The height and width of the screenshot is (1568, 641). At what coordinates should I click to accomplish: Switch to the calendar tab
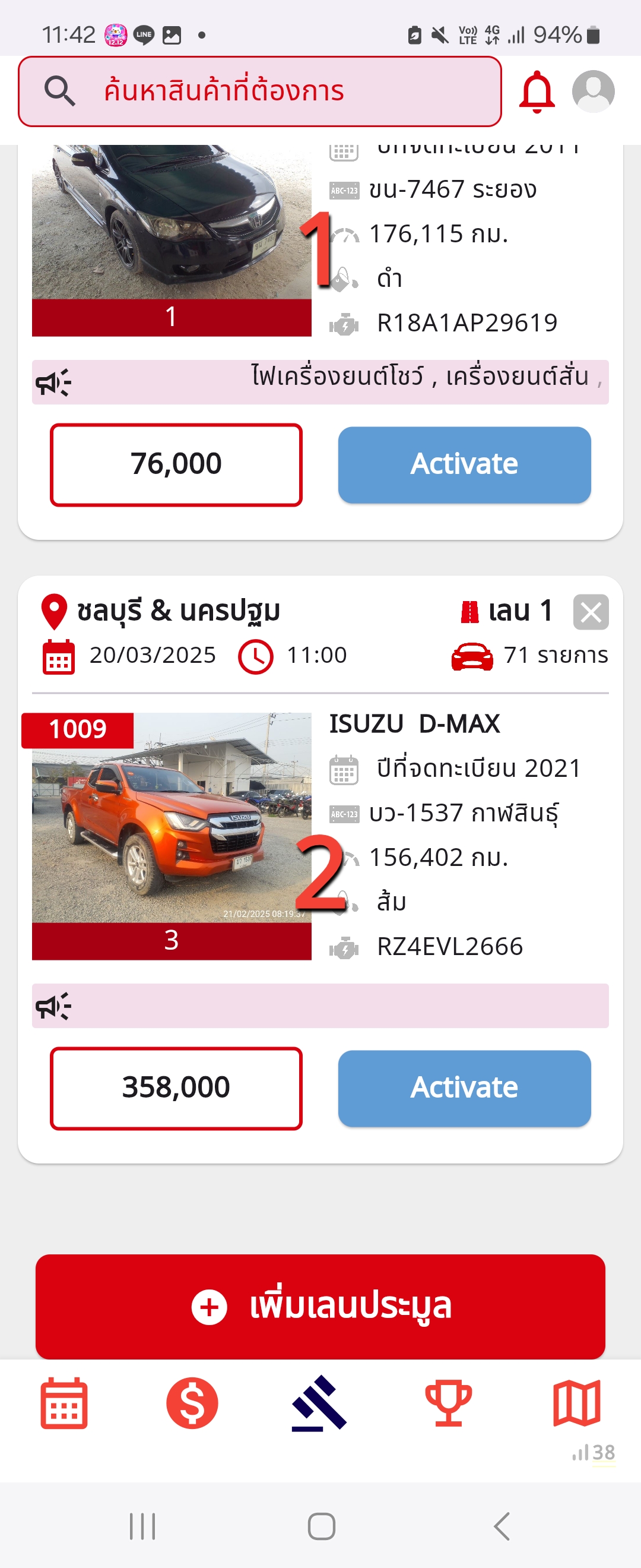(64, 1403)
